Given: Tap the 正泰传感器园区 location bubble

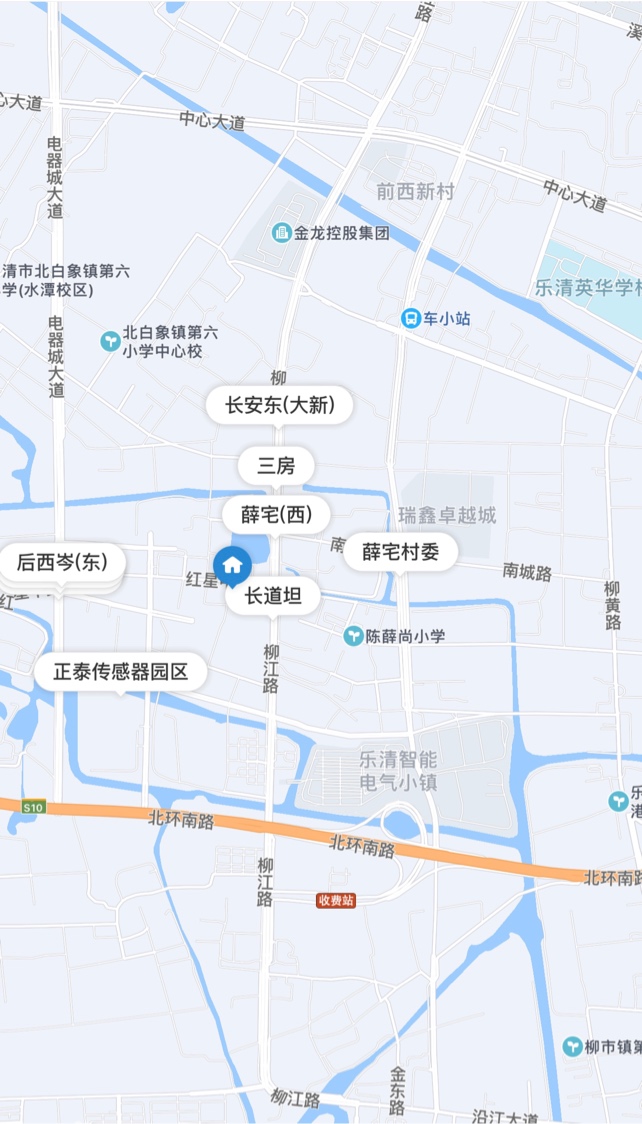Looking at the screenshot, I should [x=120, y=672].
